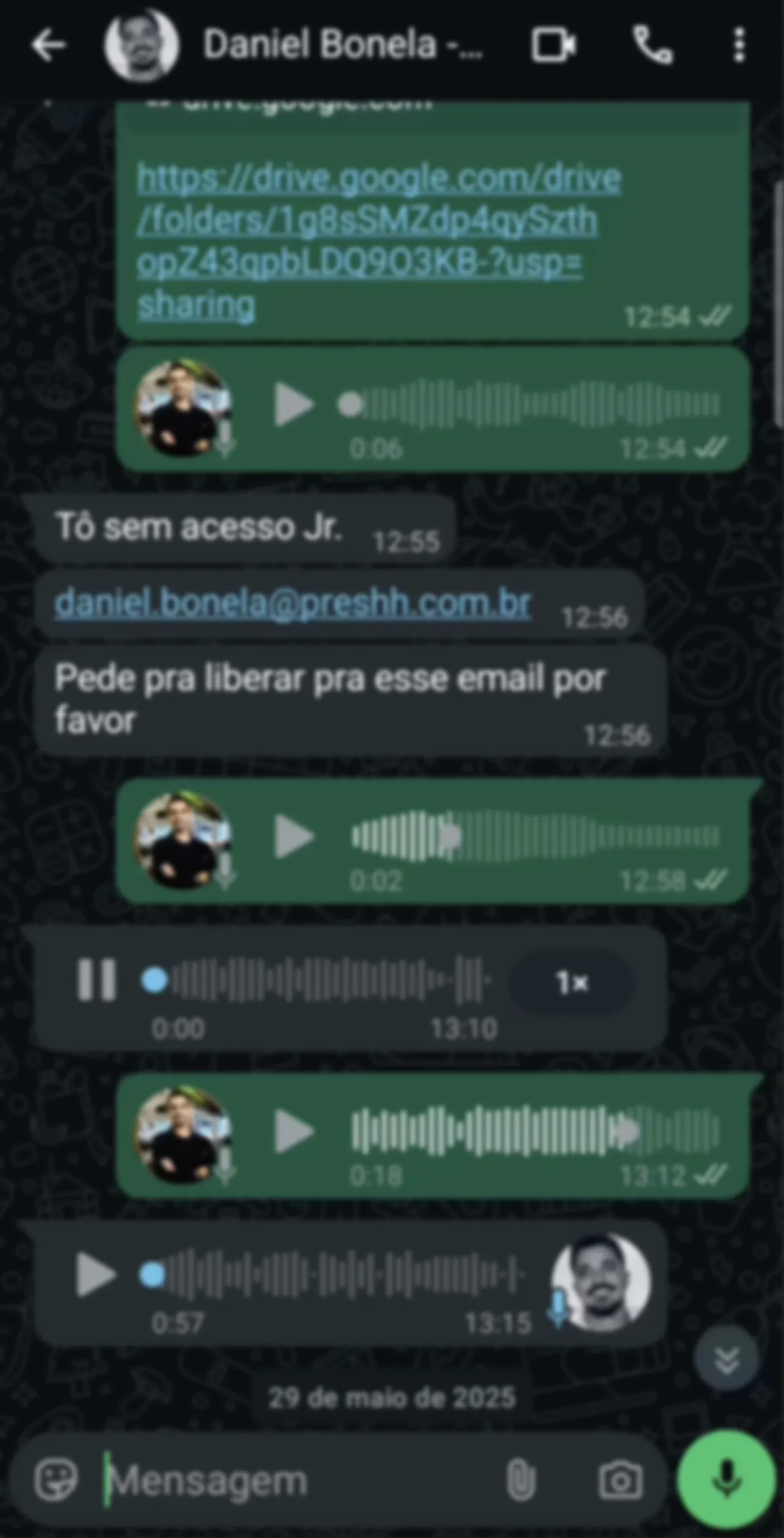Image resolution: width=784 pixels, height=1538 pixels.
Task: Open the daniel.bonela@preshh.com.br email link
Action: (292, 602)
